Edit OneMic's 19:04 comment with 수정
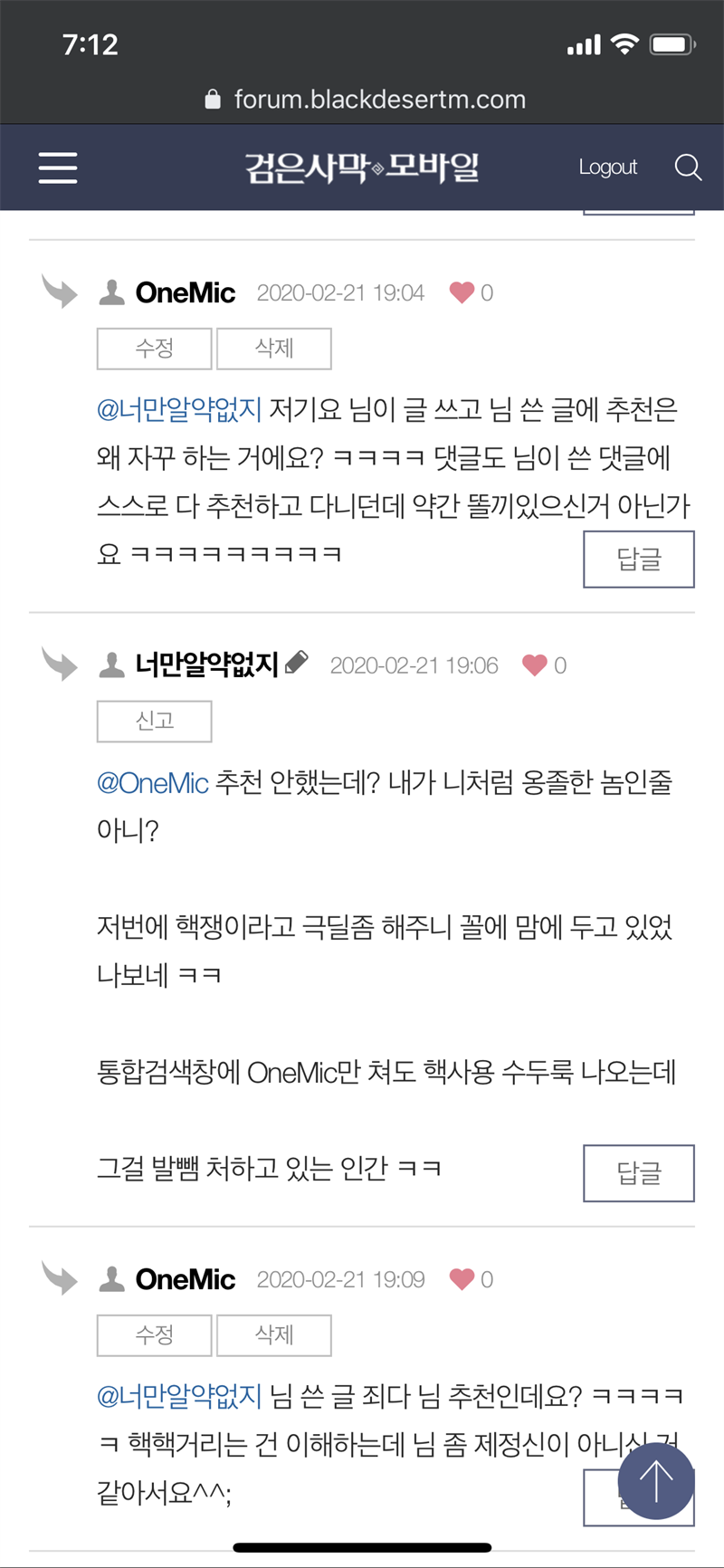Image resolution: width=724 pixels, height=1568 pixels. coord(154,349)
